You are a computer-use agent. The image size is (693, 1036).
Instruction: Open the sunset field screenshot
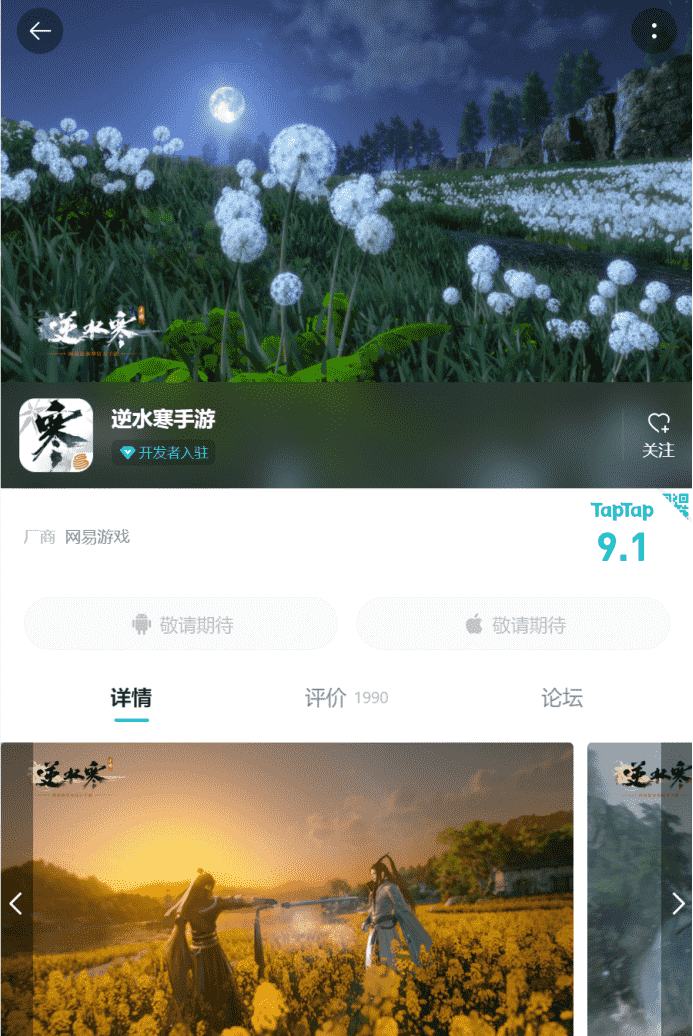pyautogui.click(x=300, y=890)
